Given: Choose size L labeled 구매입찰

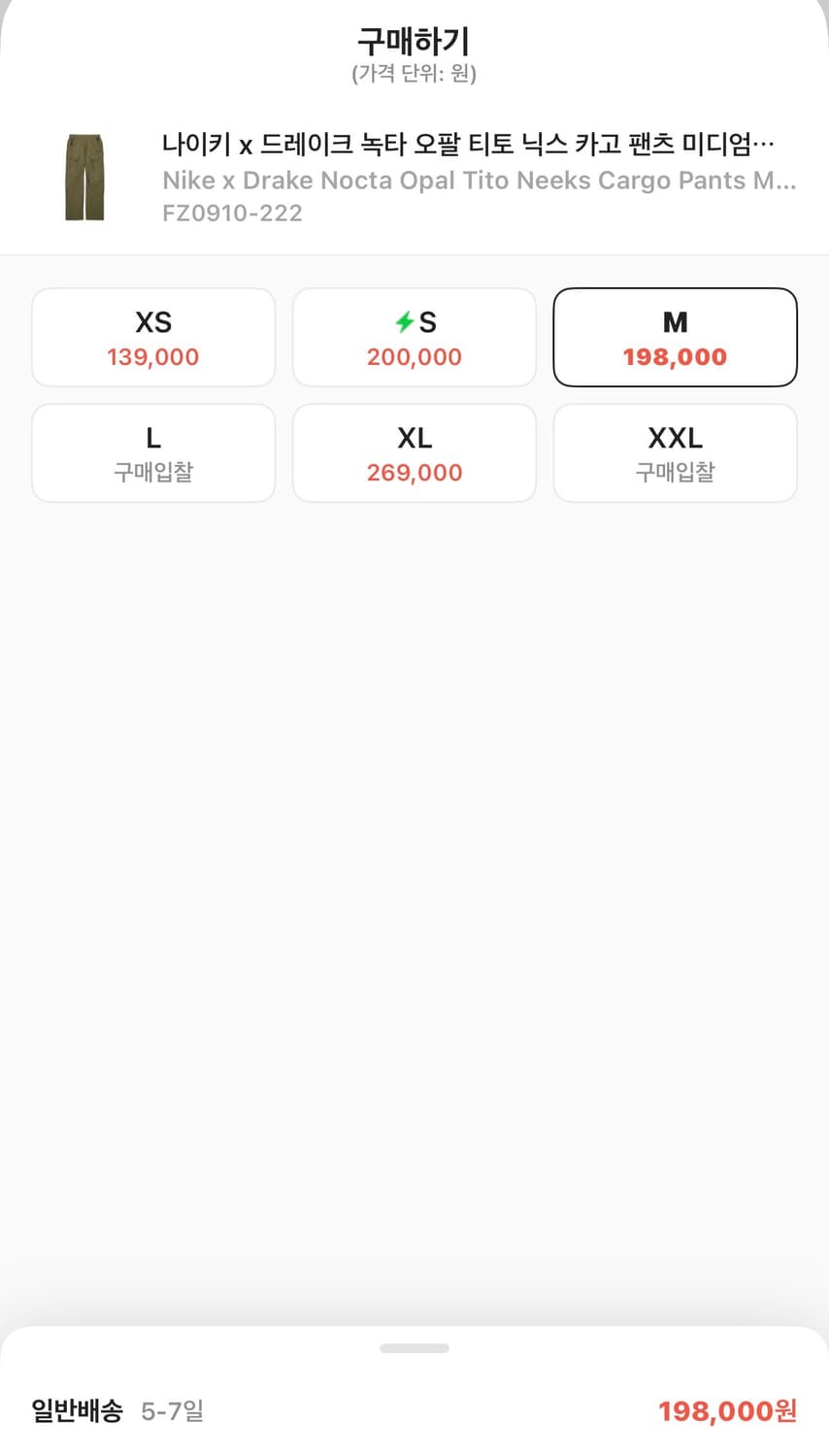Looking at the screenshot, I should click(152, 452).
